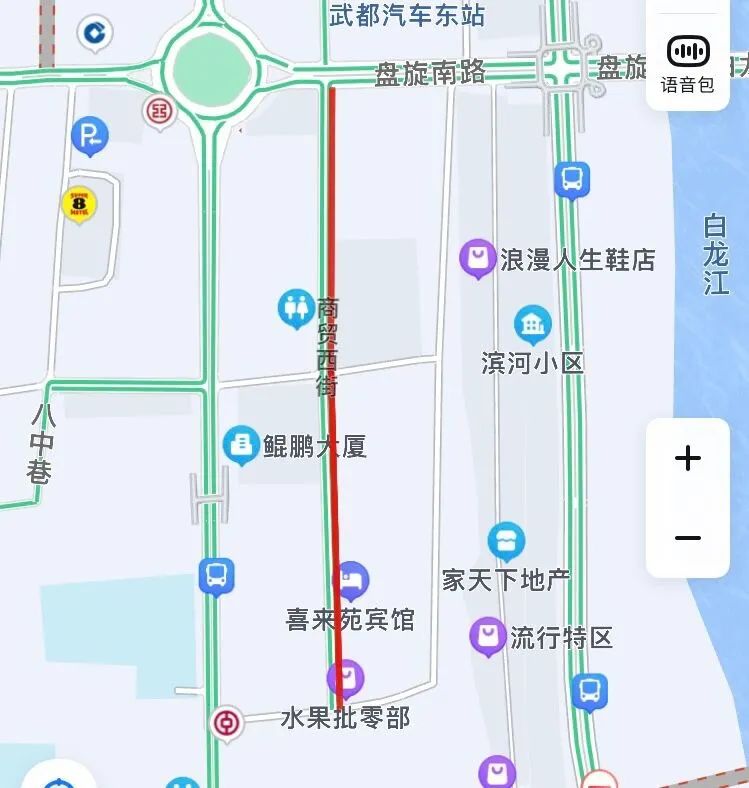Viewport: 749px width, 788px height.
Task: Select the bus stop icon beside 白龙江
Action: pos(571,180)
